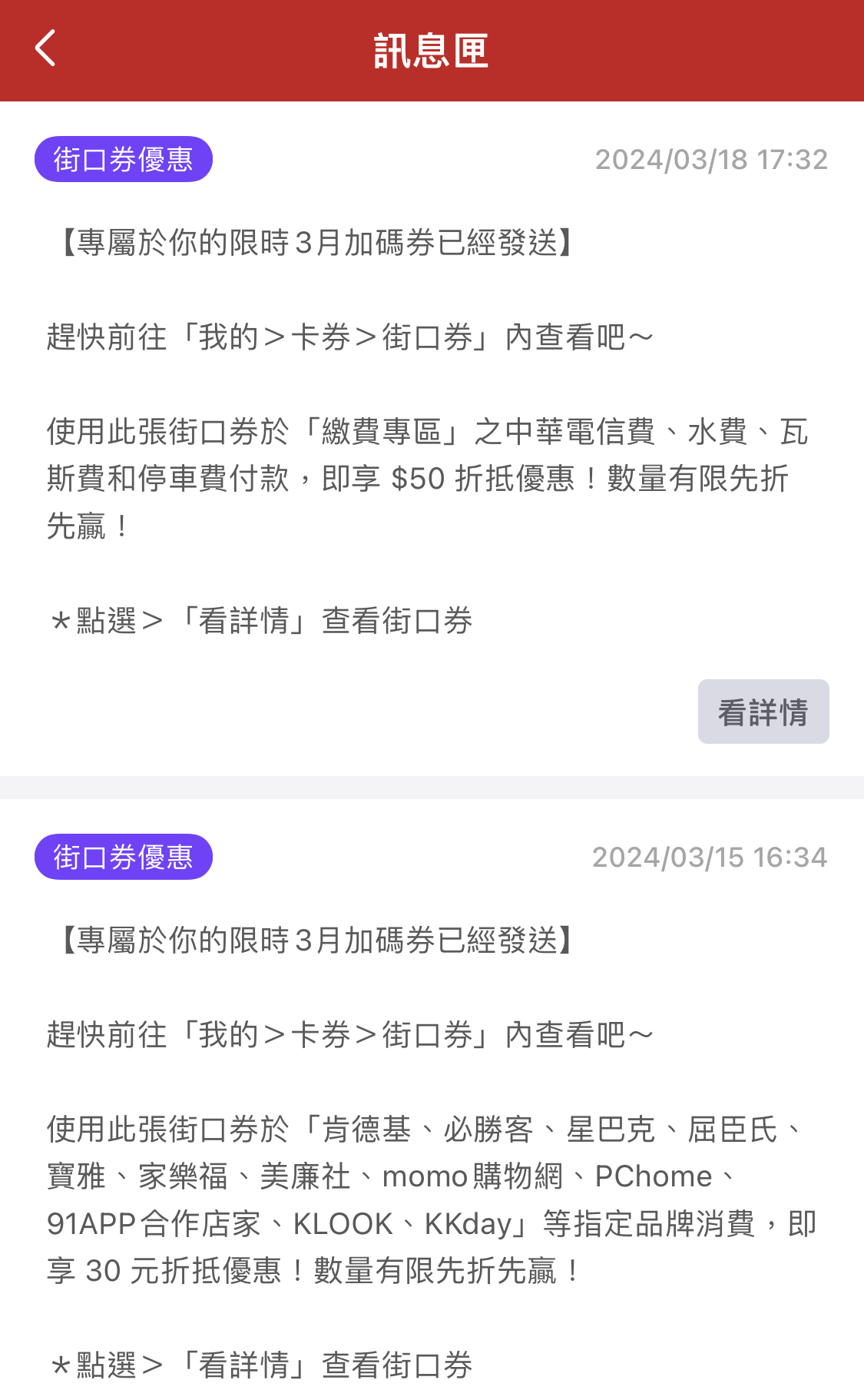Viewport: 864px width, 1400px height.
Task: Go back from the 訊息匣 screen
Action: click(x=45, y=48)
